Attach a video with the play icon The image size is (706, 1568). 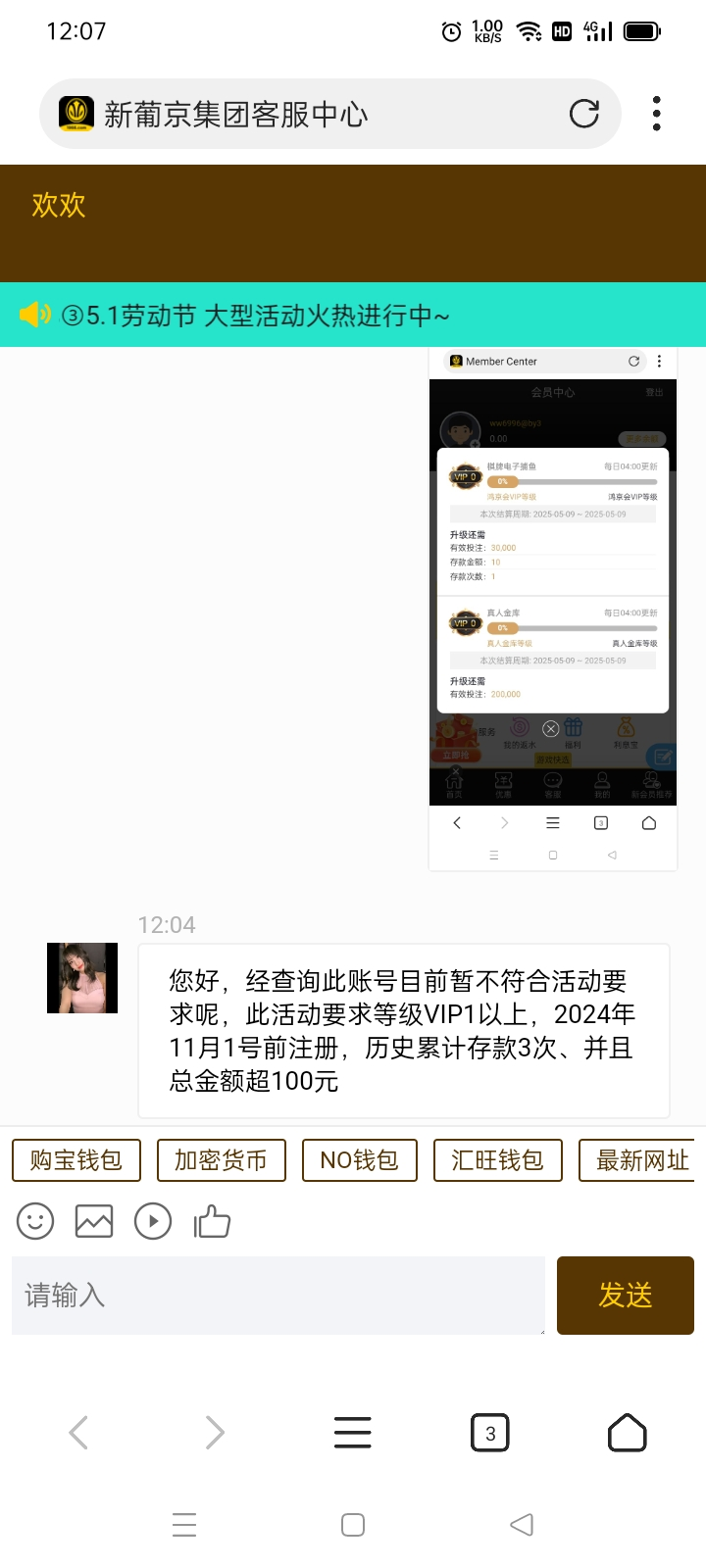(153, 1221)
